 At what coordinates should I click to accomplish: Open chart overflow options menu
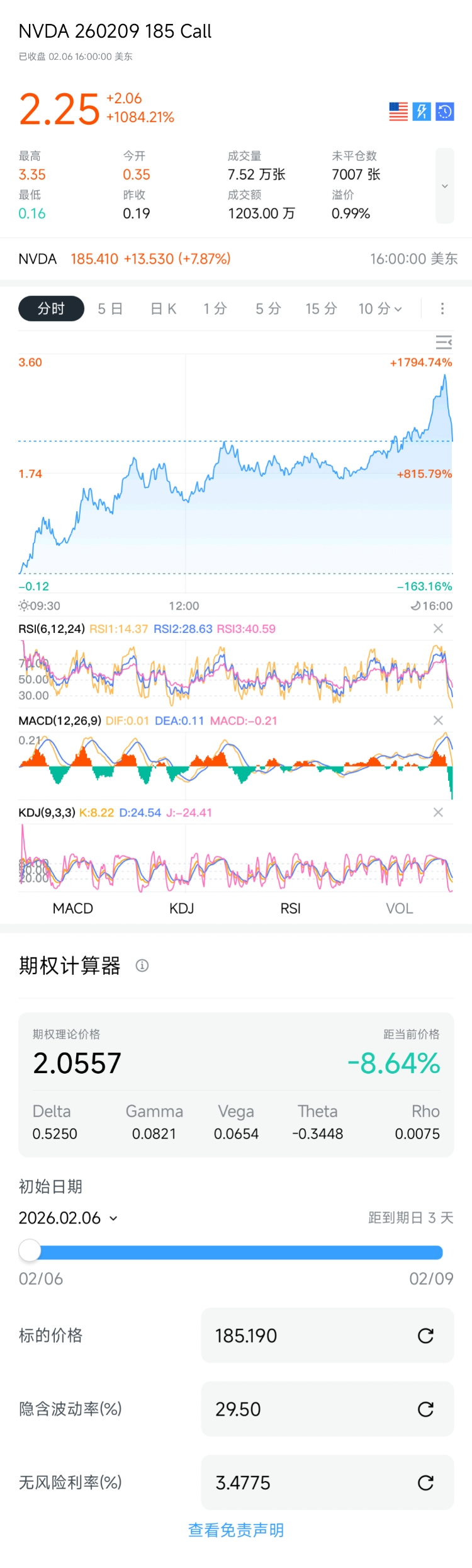(x=442, y=309)
